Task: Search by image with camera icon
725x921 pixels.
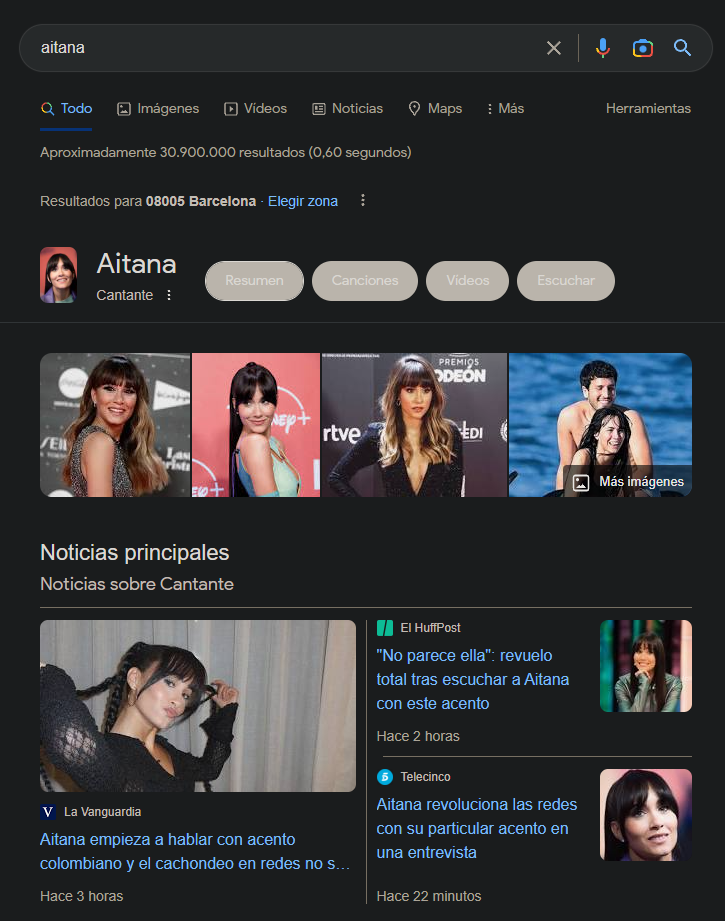Action: pos(642,48)
